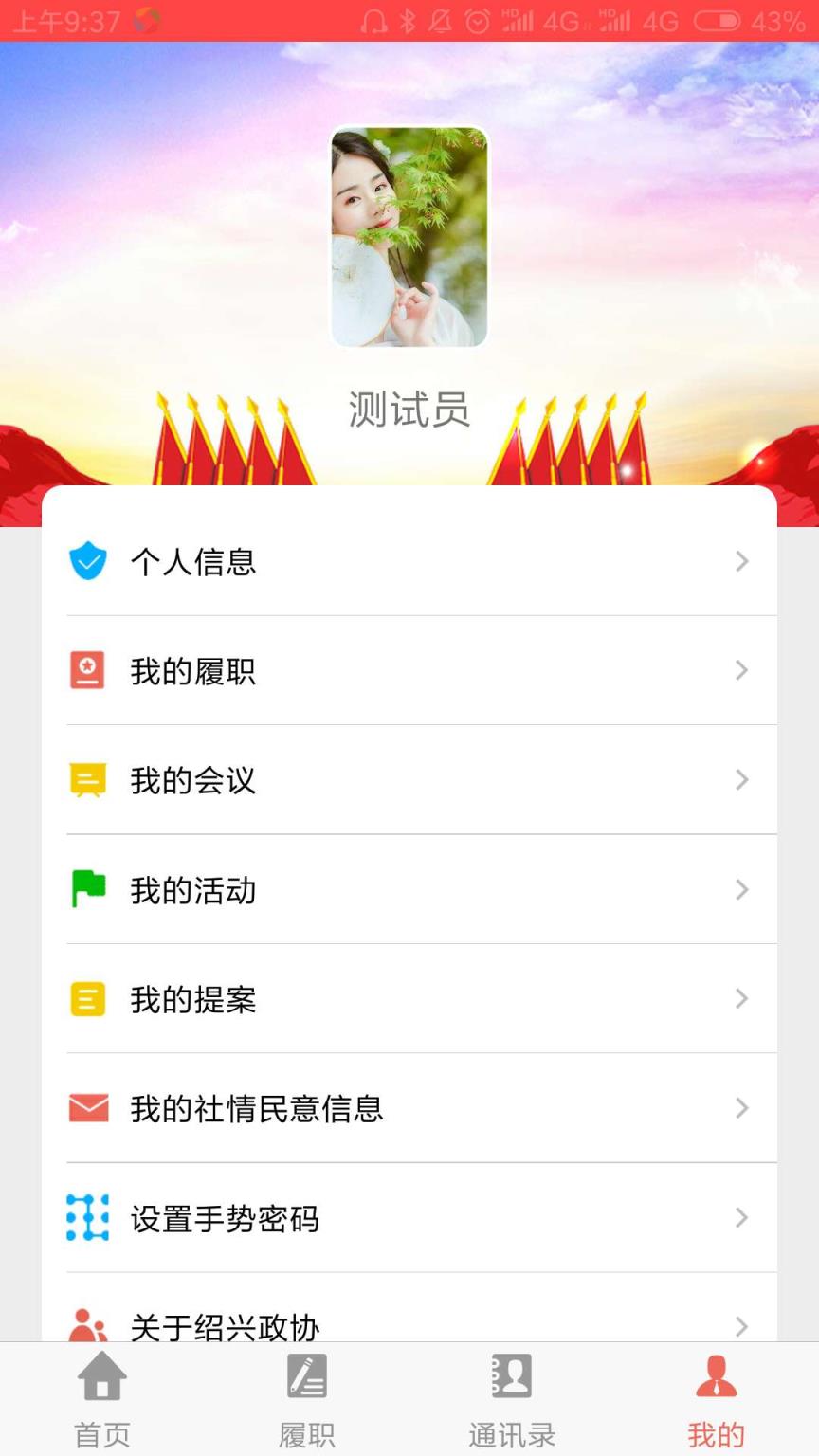The width and height of the screenshot is (819, 1456).
Task: Select the green flag icon beside 我的活动
Action: (88, 889)
